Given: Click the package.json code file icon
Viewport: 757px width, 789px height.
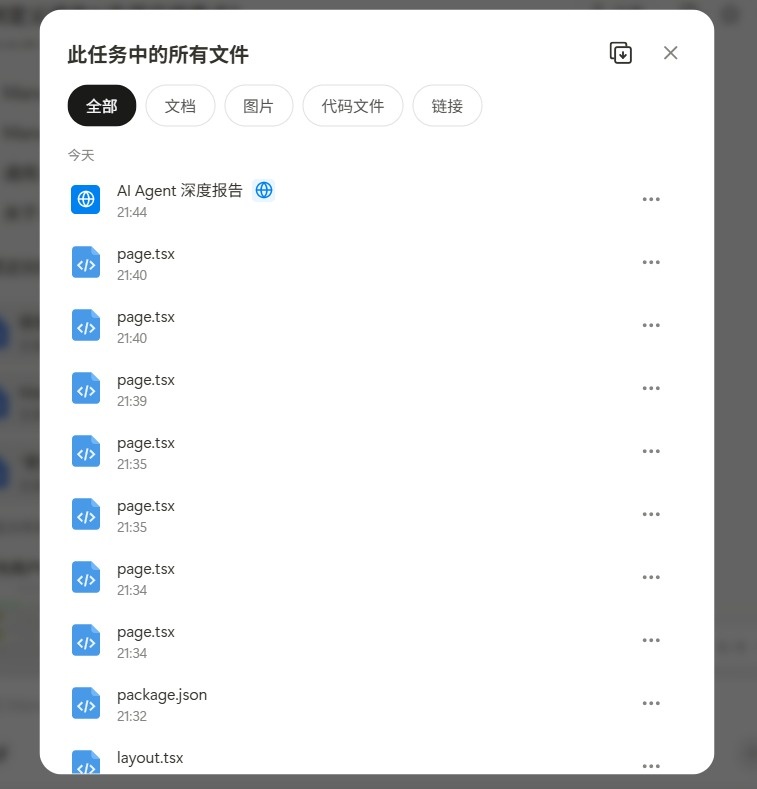Looking at the screenshot, I should [x=85, y=703].
